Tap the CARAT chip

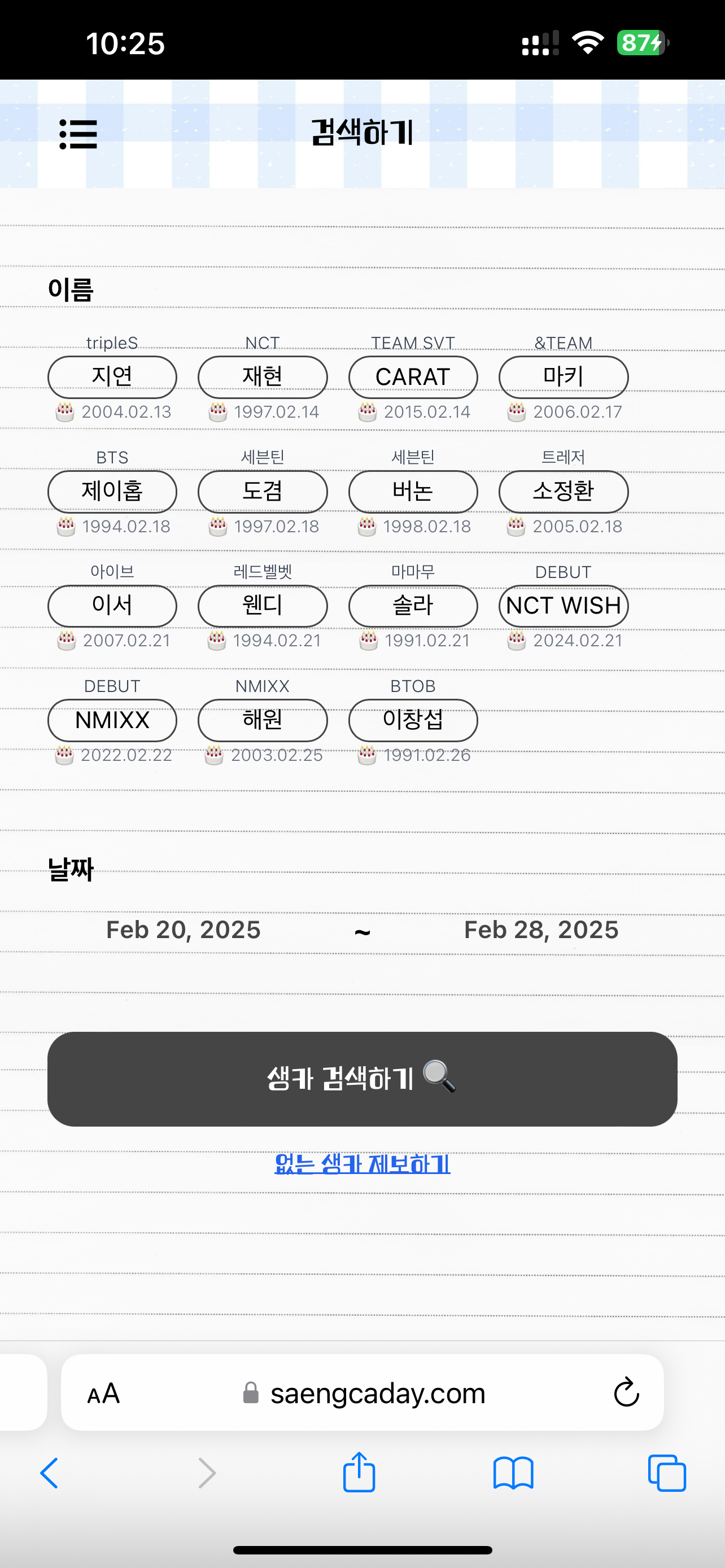point(413,377)
